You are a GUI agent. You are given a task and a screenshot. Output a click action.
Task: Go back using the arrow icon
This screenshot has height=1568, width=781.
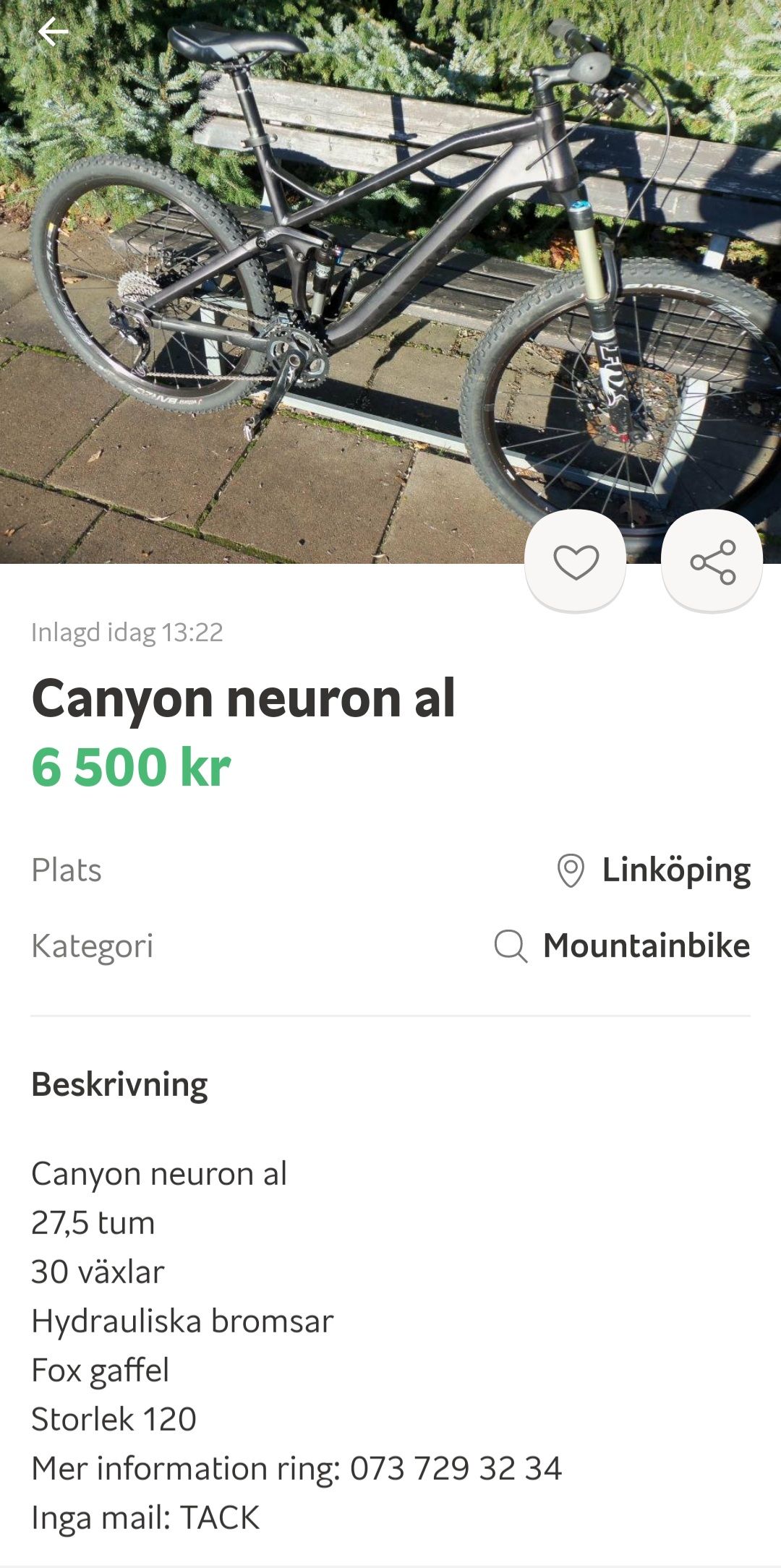[x=53, y=32]
